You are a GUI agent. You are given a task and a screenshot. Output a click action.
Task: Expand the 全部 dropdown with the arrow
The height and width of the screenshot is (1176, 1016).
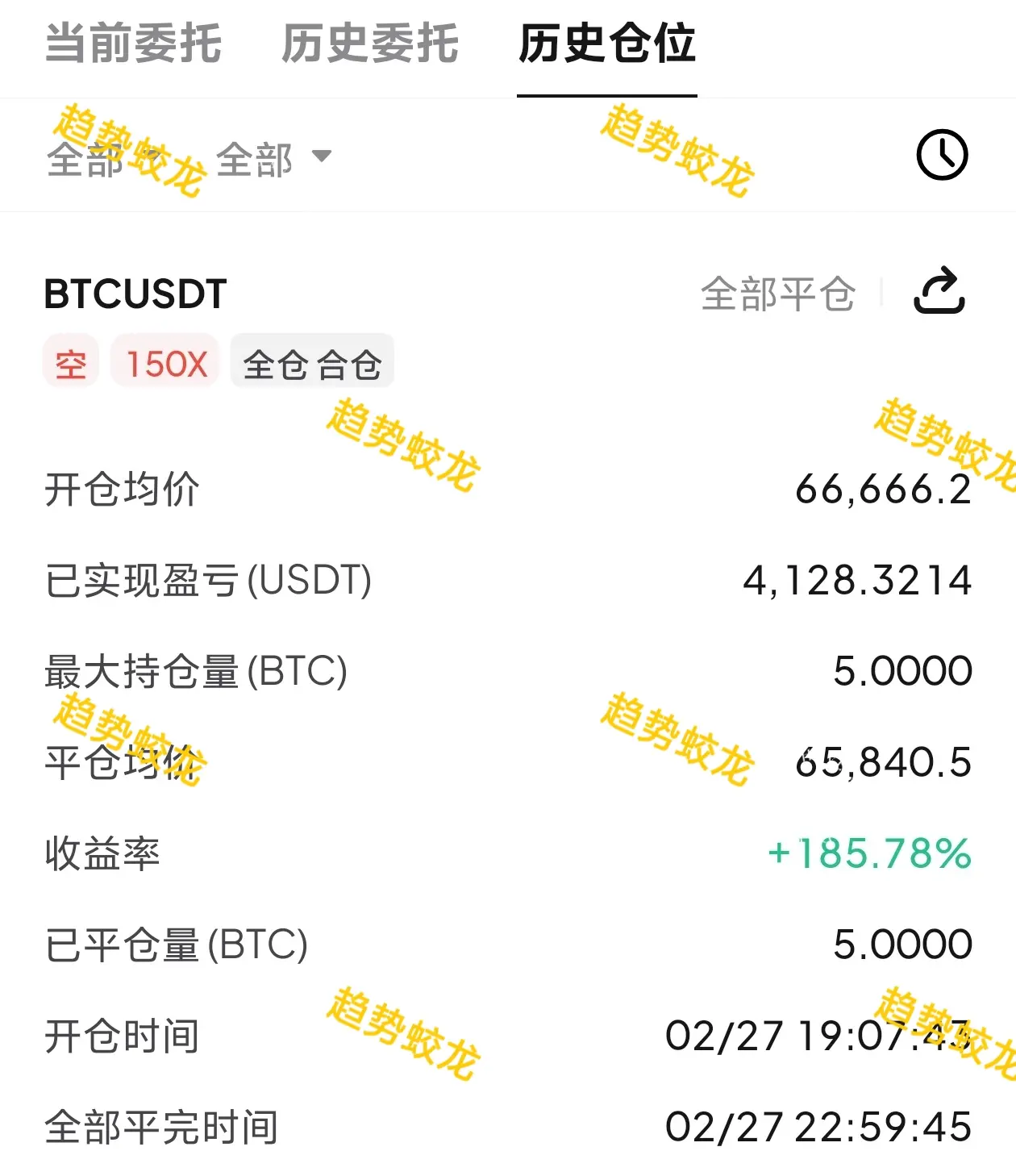click(x=274, y=158)
